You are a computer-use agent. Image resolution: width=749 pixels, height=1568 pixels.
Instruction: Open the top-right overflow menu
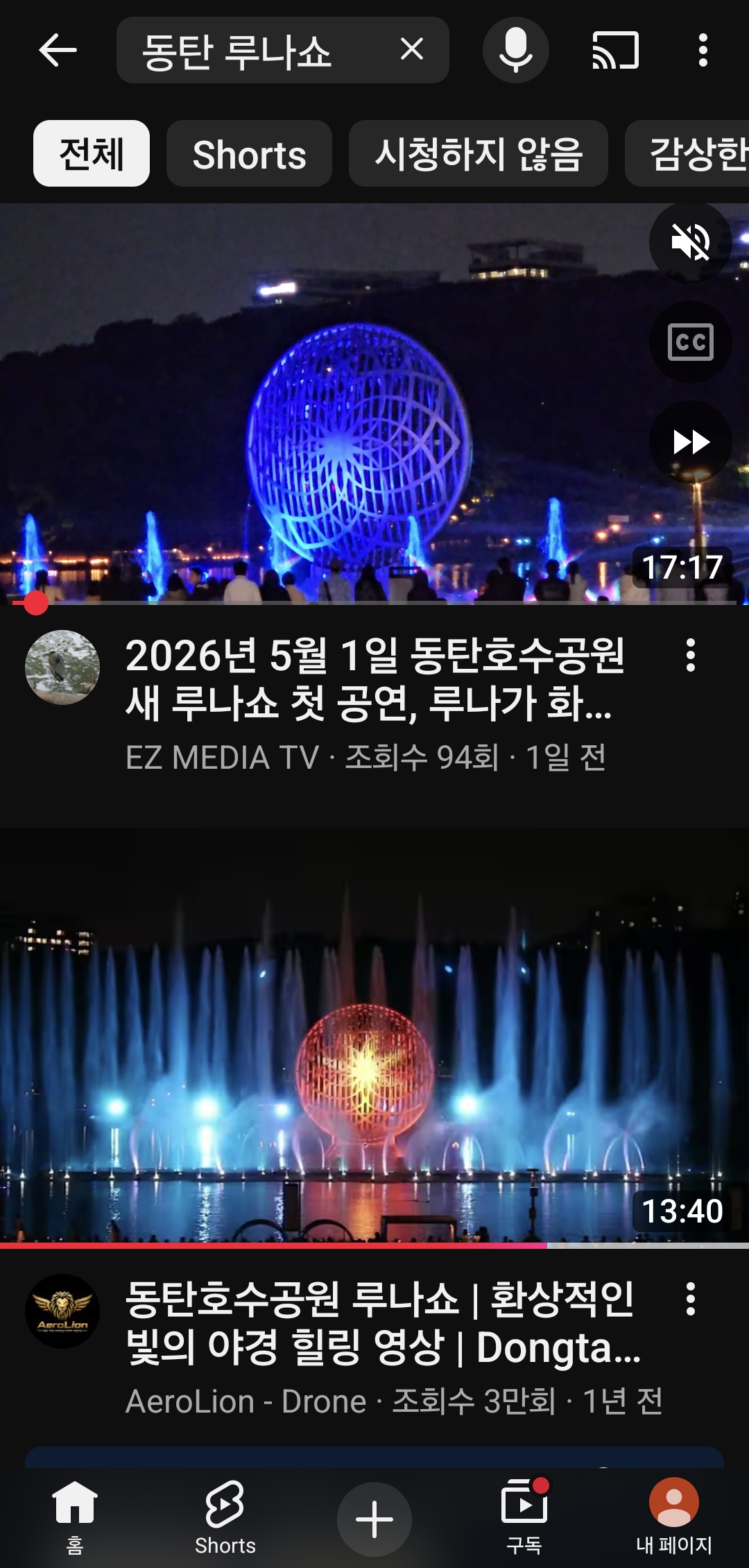point(703,51)
